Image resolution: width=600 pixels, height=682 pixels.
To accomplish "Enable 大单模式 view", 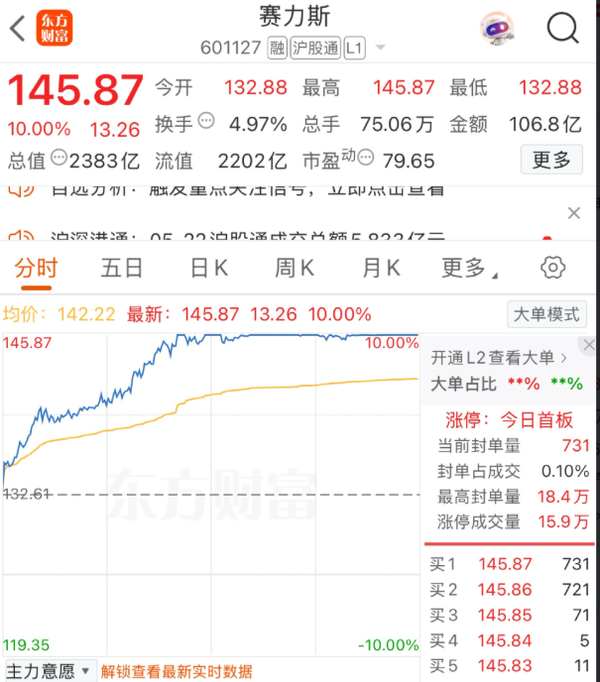I will point(546,314).
